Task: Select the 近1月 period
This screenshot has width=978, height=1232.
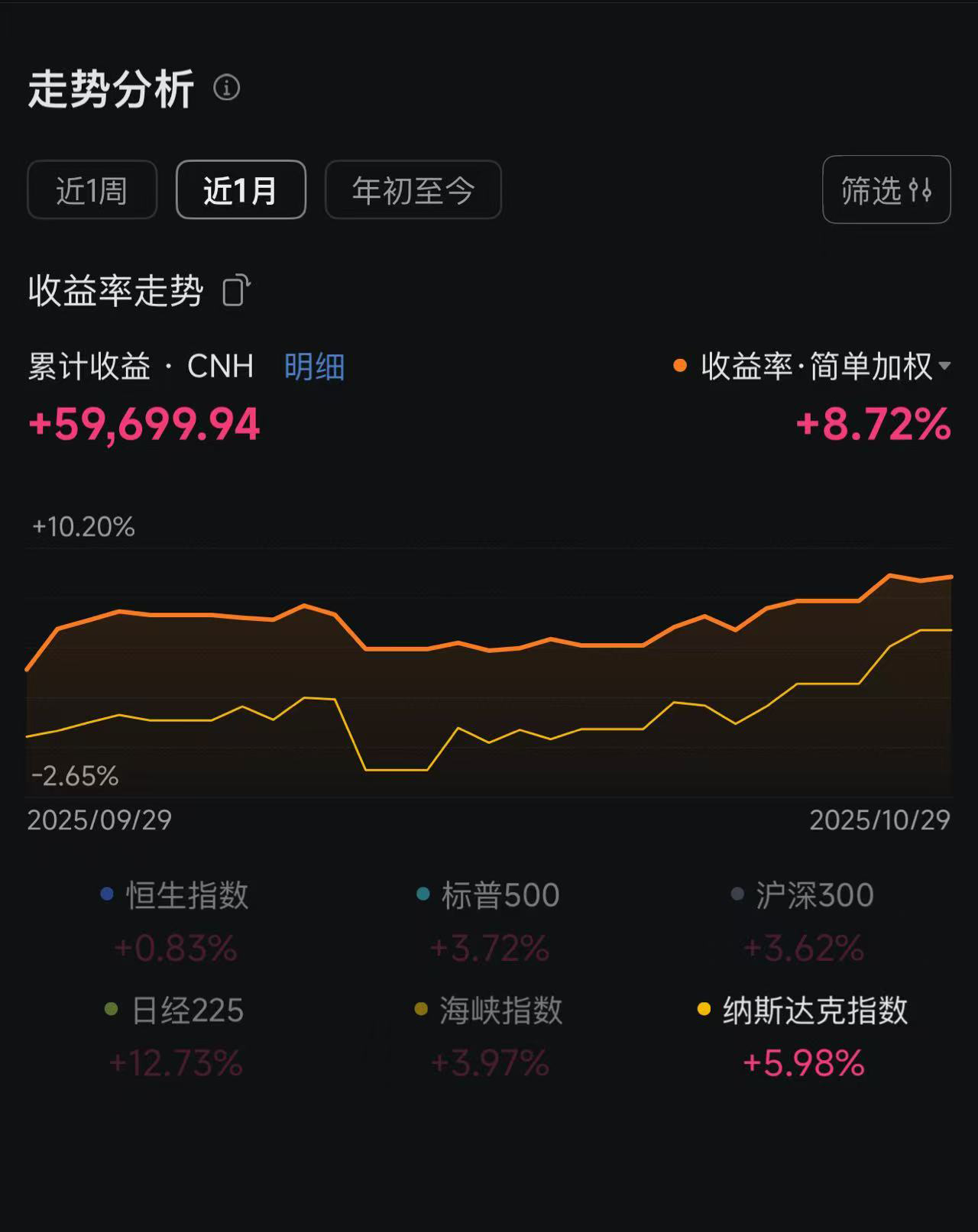Action: 241,190
